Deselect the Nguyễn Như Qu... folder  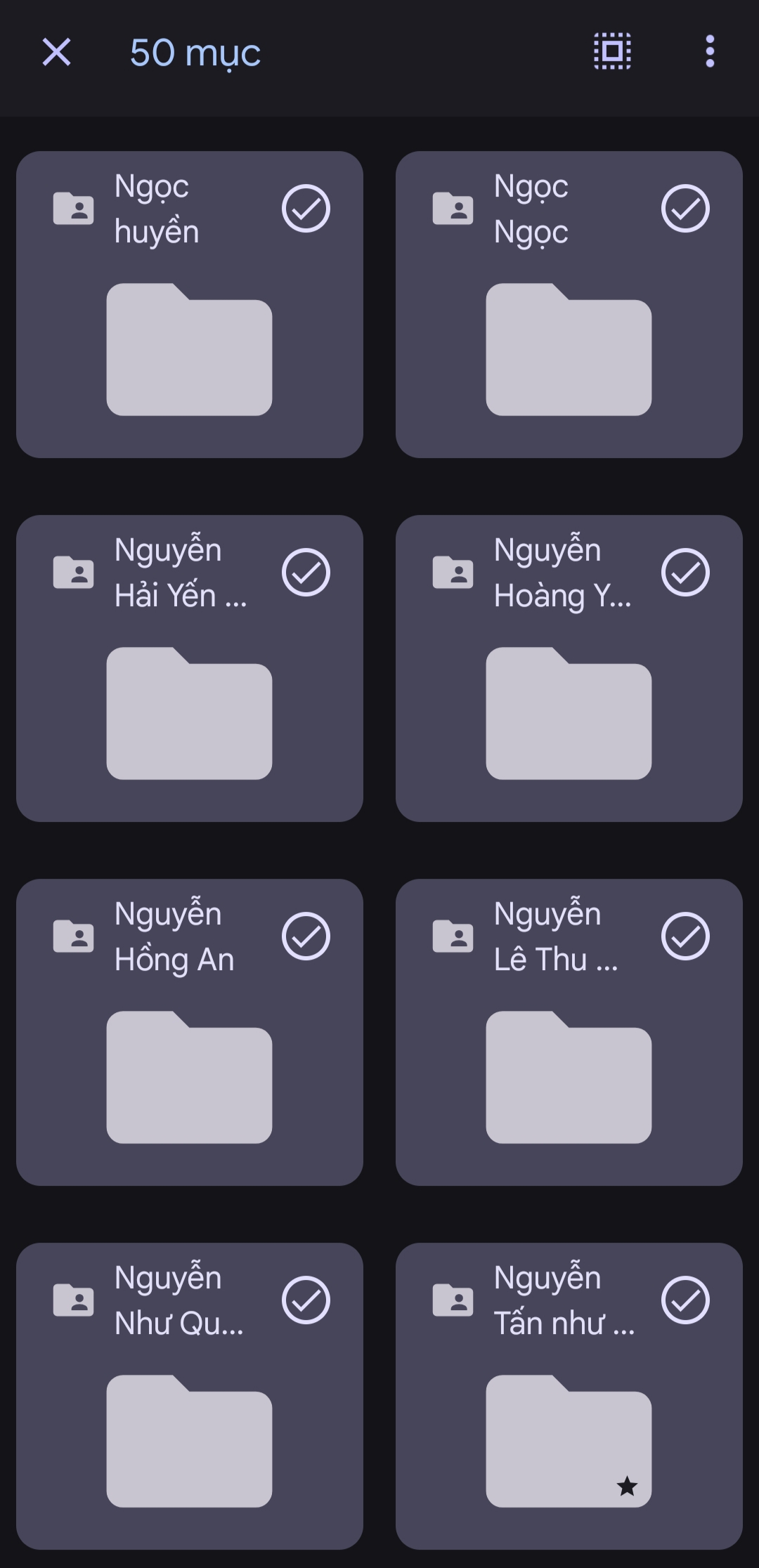(306, 1300)
